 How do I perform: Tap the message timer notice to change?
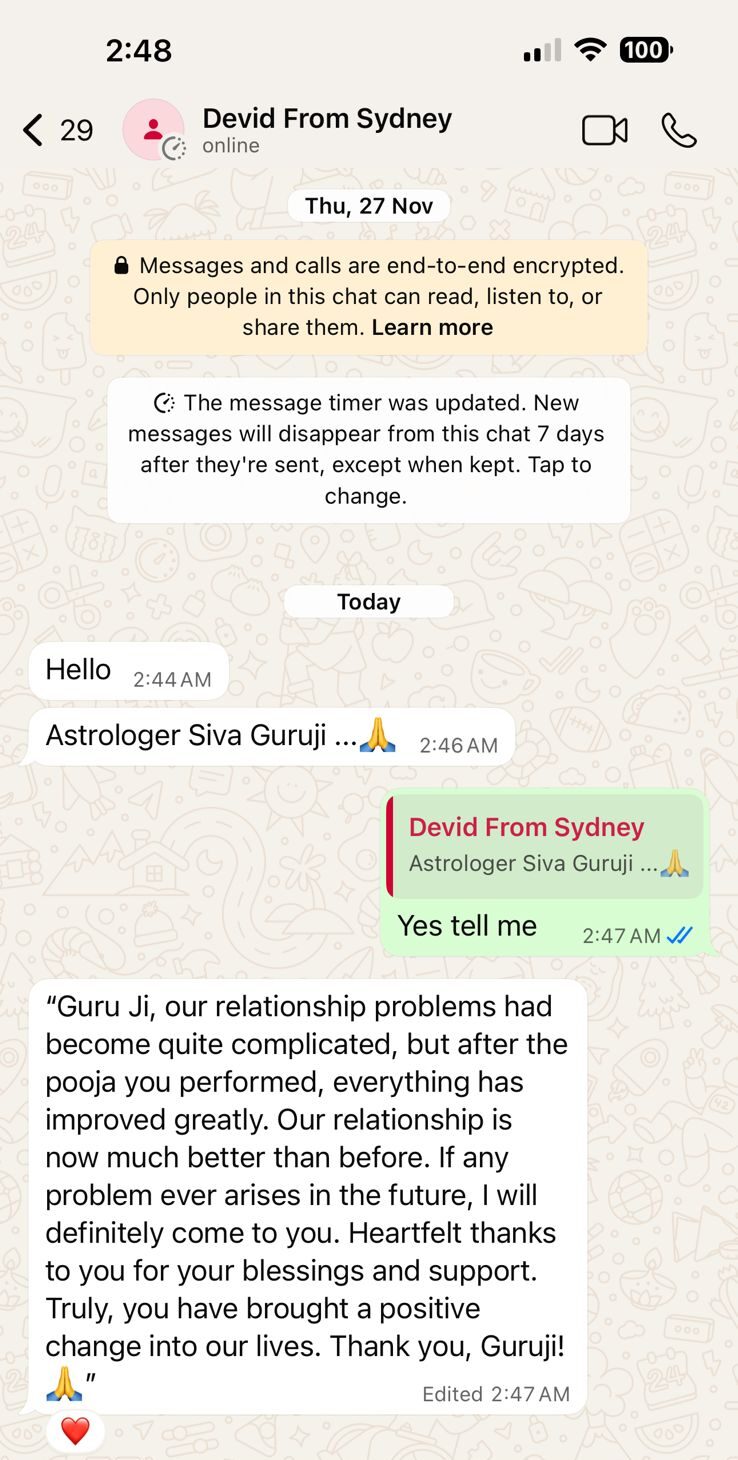(x=368, y=449)
